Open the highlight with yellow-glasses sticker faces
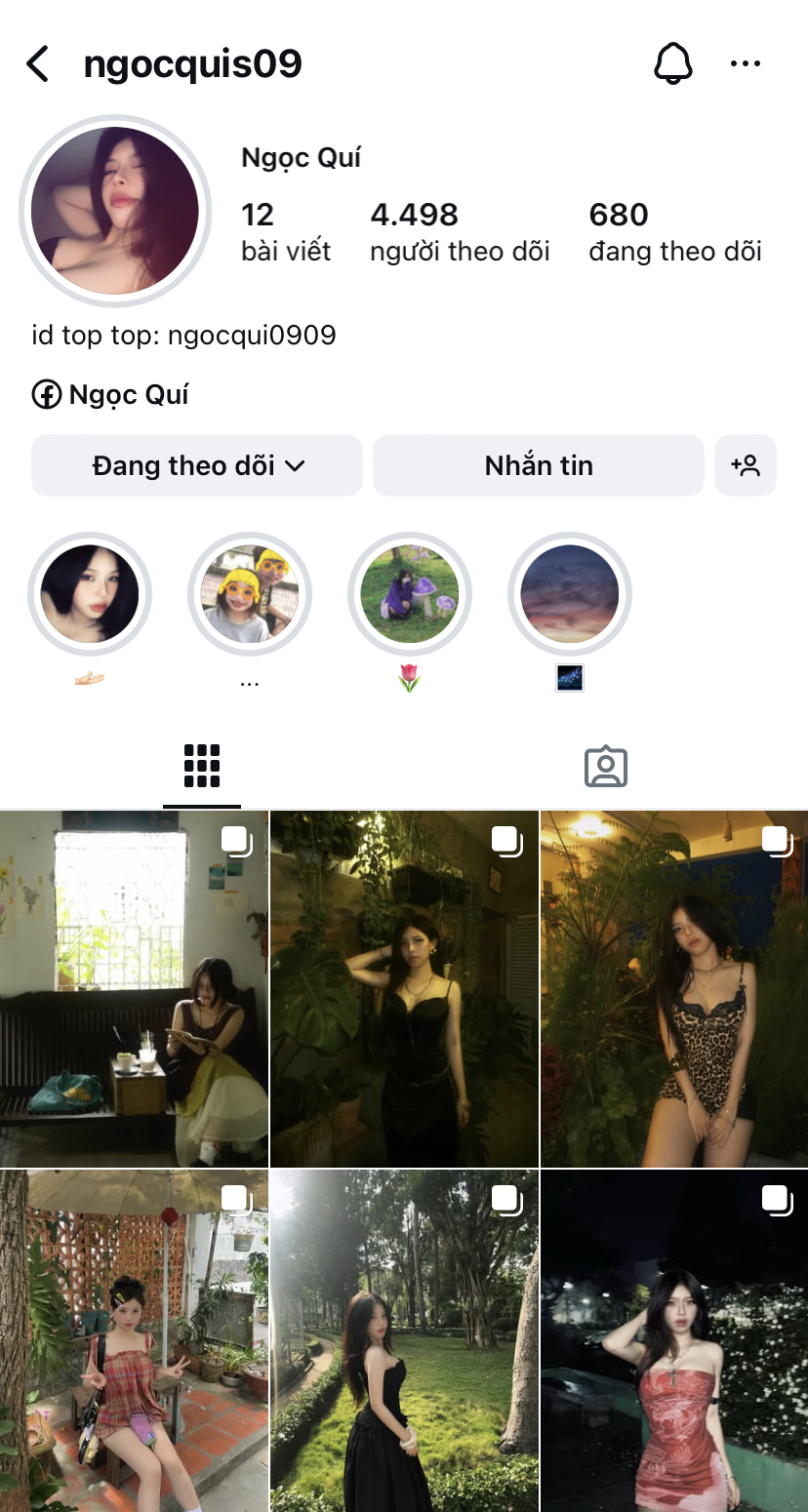This screenshot has height=1512, width=808. point(250,594)
